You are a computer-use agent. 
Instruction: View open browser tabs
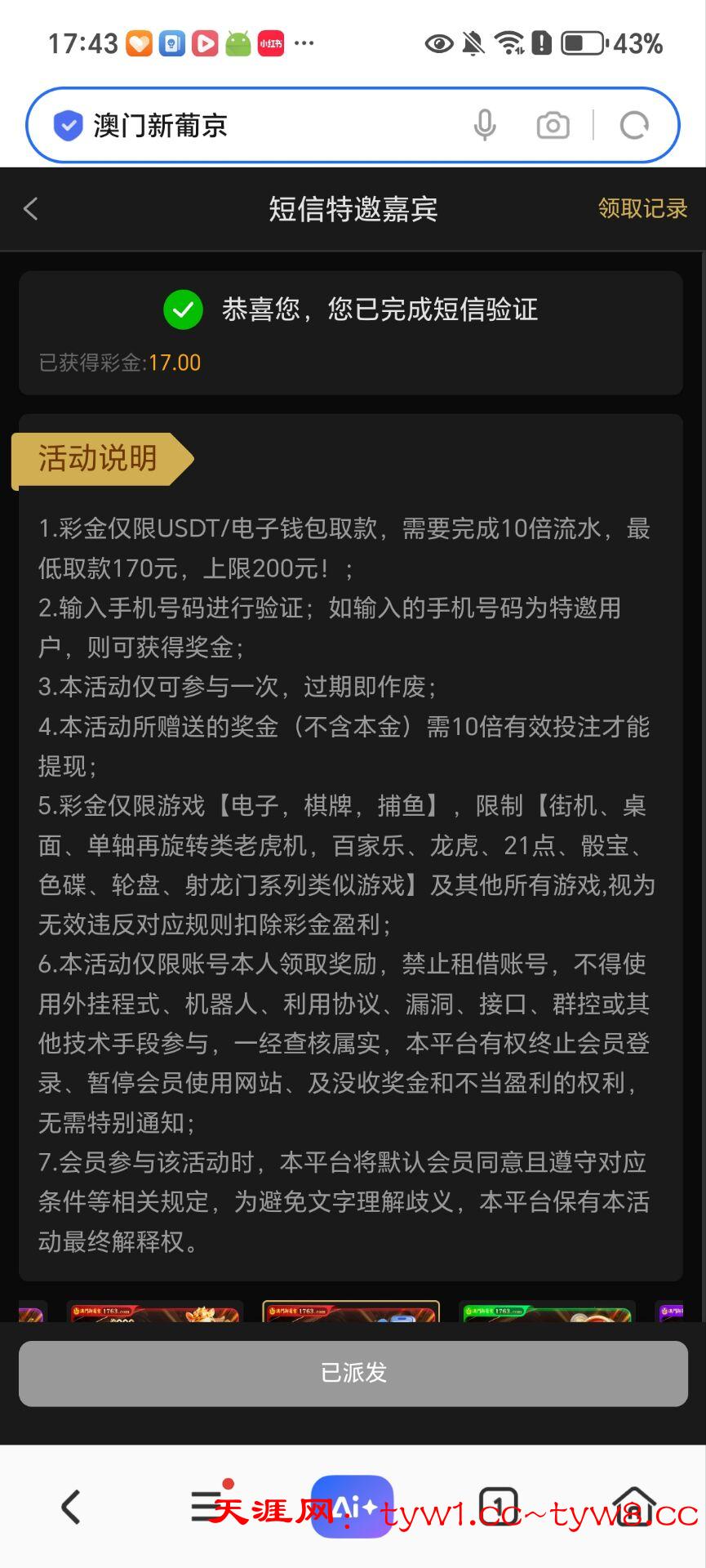pyautogui.click(x=498, y=1506)
